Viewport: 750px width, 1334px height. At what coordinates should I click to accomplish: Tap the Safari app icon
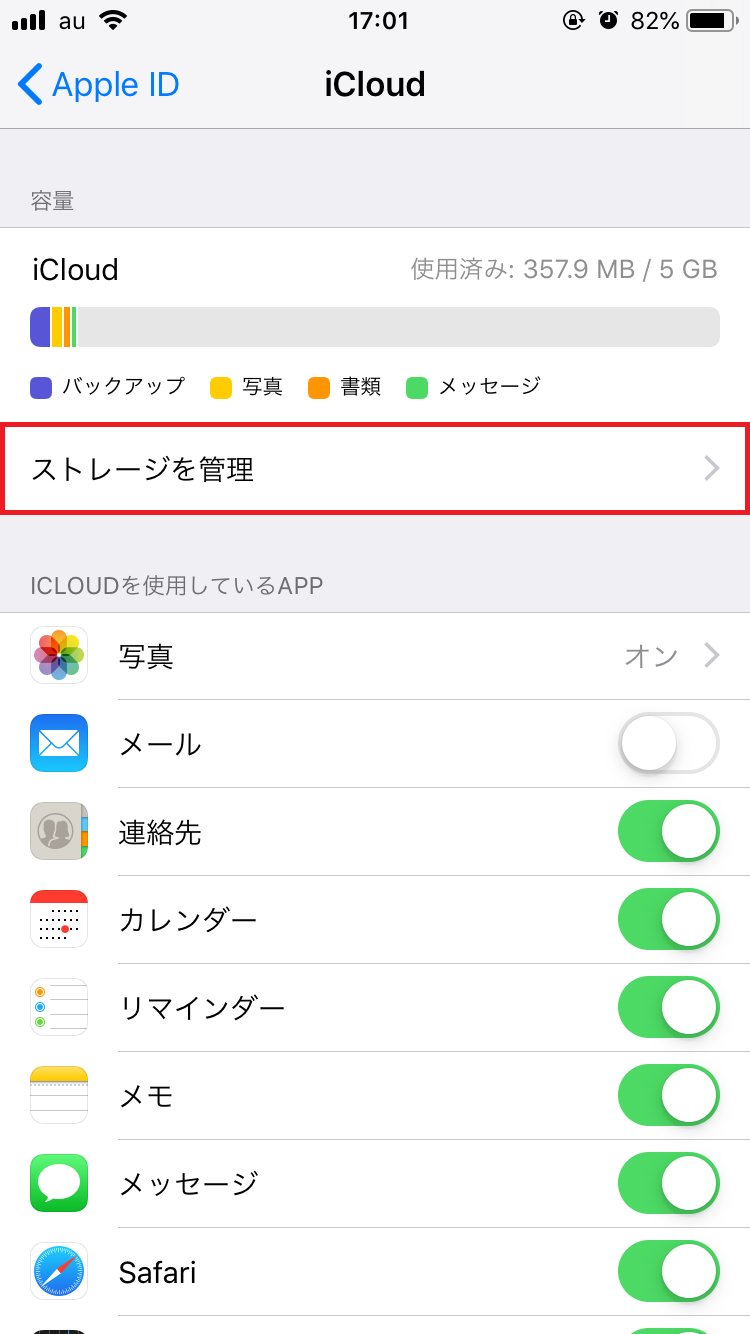tap(58, 1271)
